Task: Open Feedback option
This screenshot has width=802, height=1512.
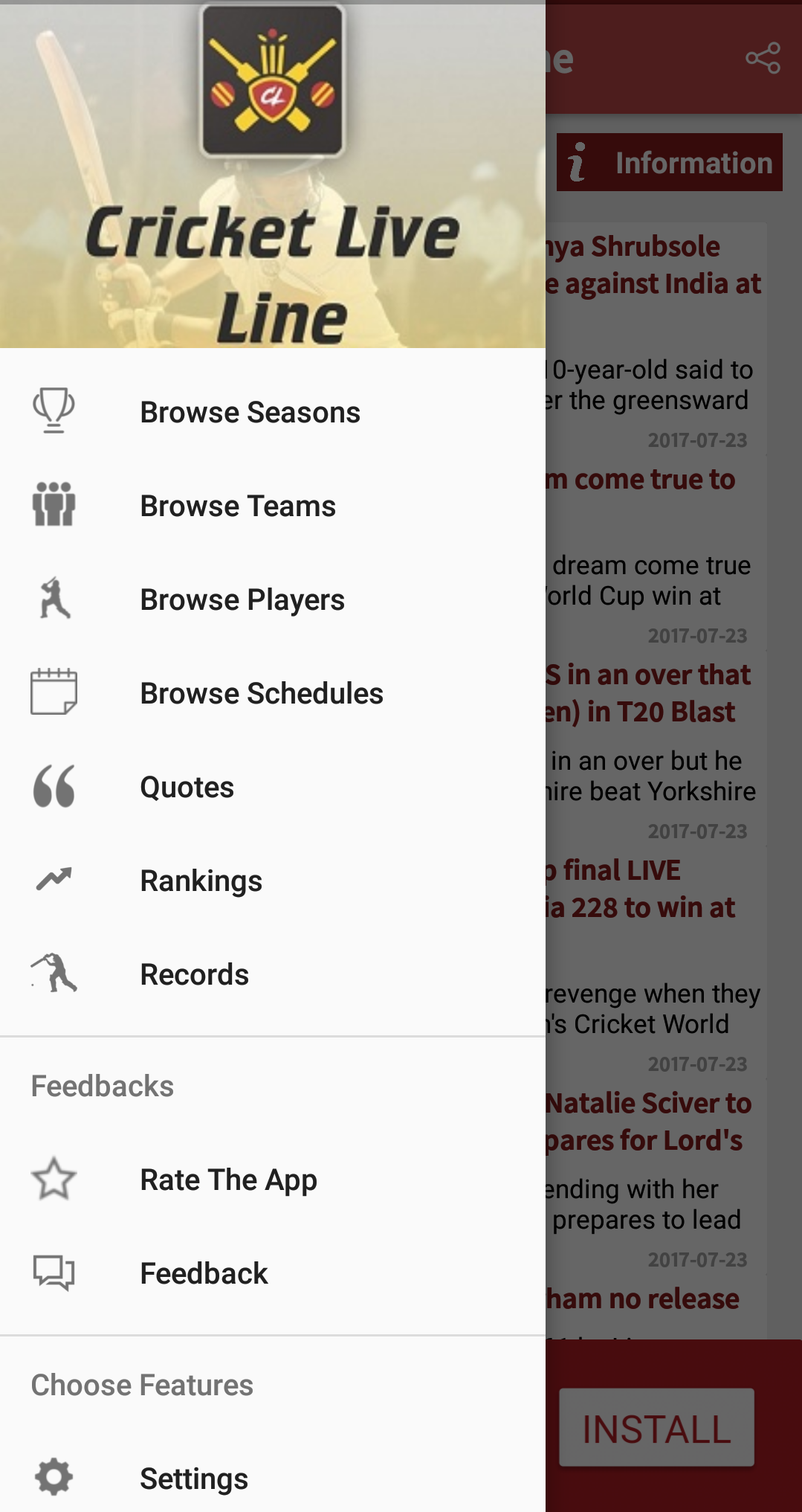Action: click(272, 1273)
